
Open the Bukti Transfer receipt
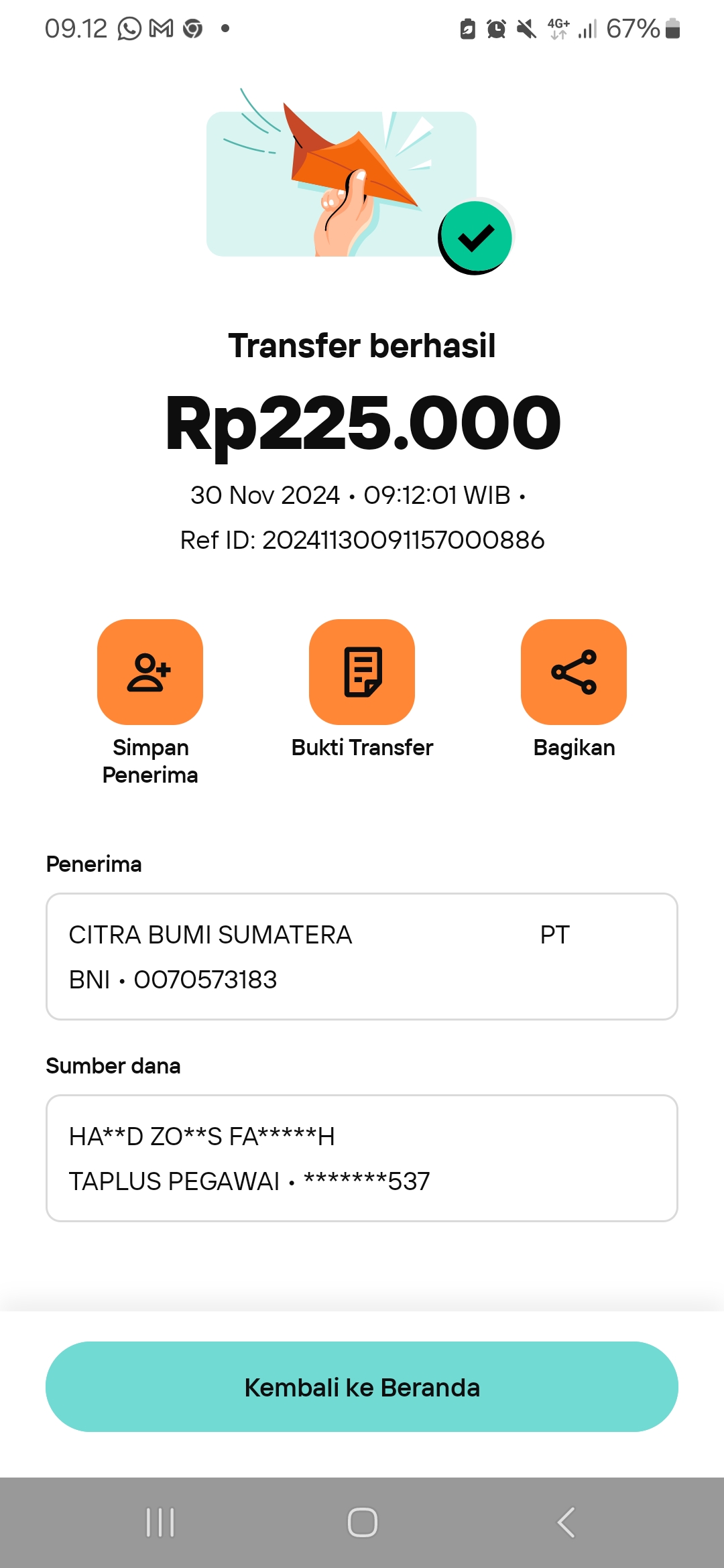pyautogui.click(x=362, y=672)
